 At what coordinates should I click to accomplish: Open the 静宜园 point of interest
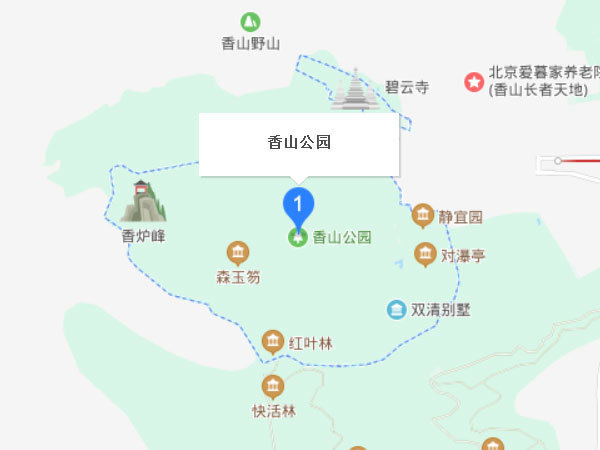pyautogui.click(x=423, y=216)
